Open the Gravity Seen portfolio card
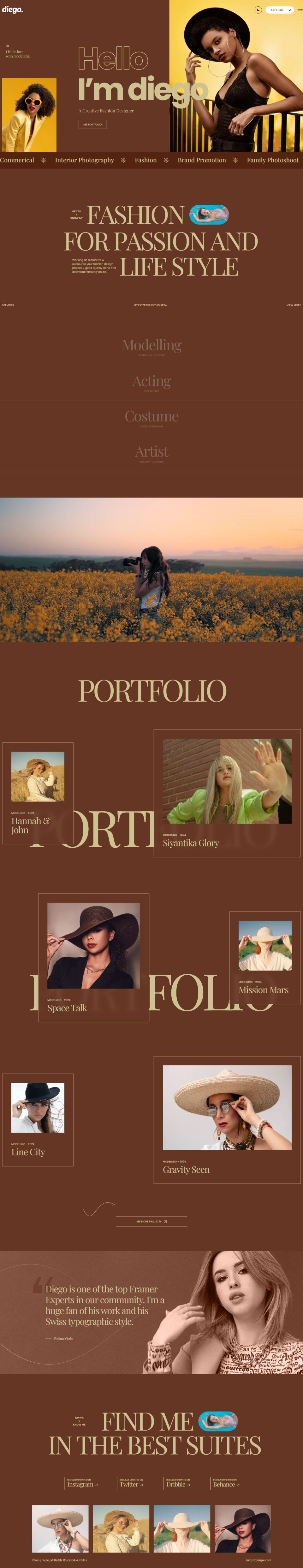 (x=227, y=1119)
